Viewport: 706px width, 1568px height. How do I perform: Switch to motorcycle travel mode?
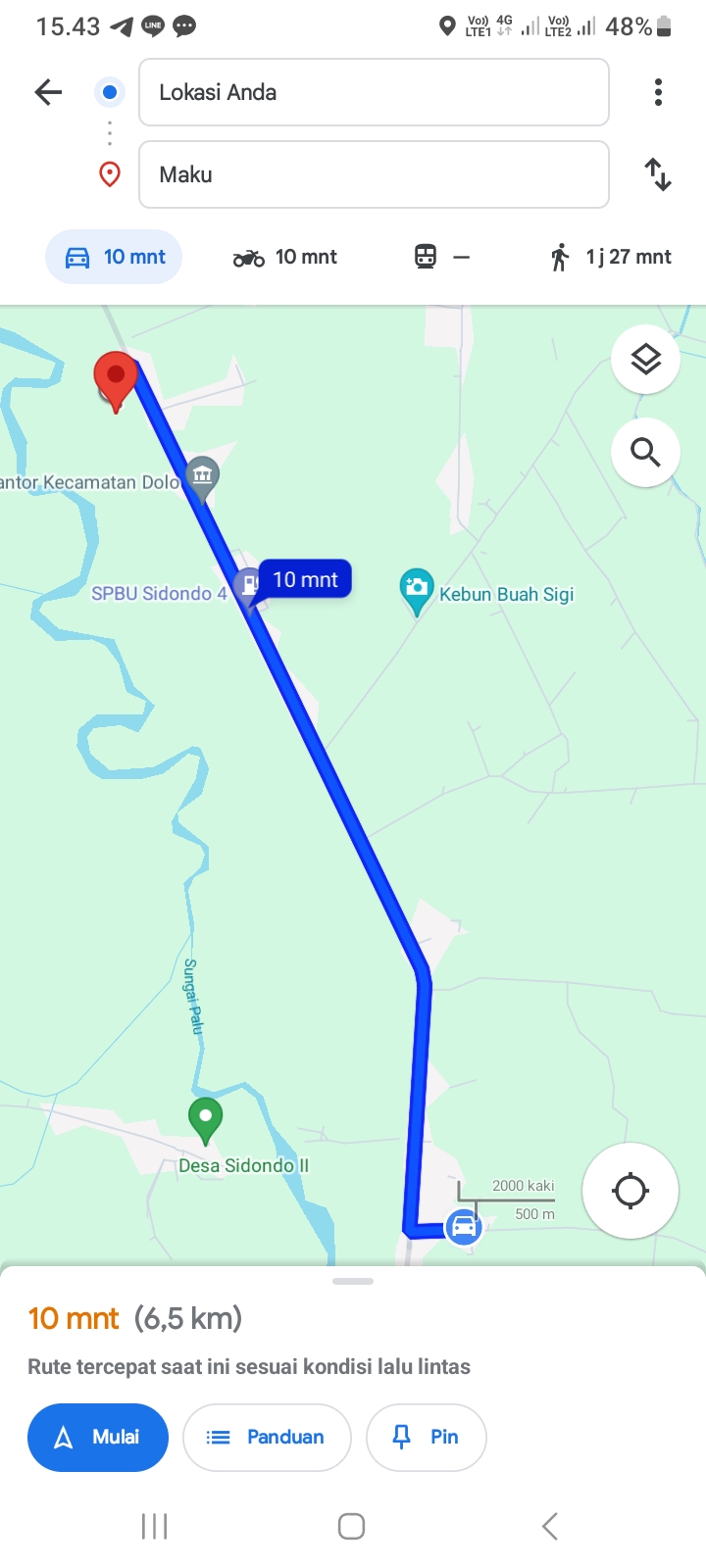tap(284, 257)
